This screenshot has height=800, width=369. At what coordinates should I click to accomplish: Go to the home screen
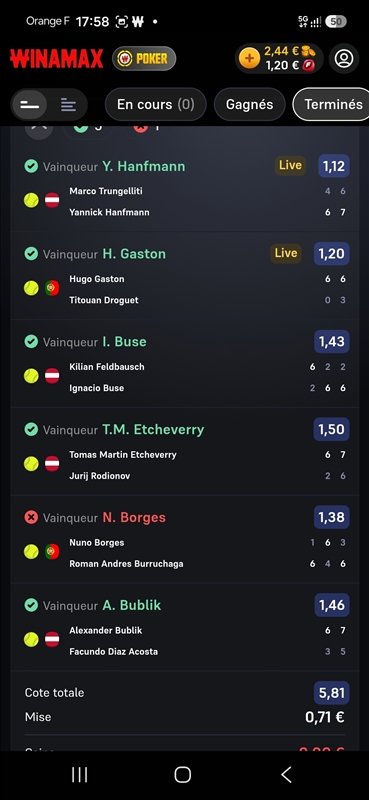(182, 774)
